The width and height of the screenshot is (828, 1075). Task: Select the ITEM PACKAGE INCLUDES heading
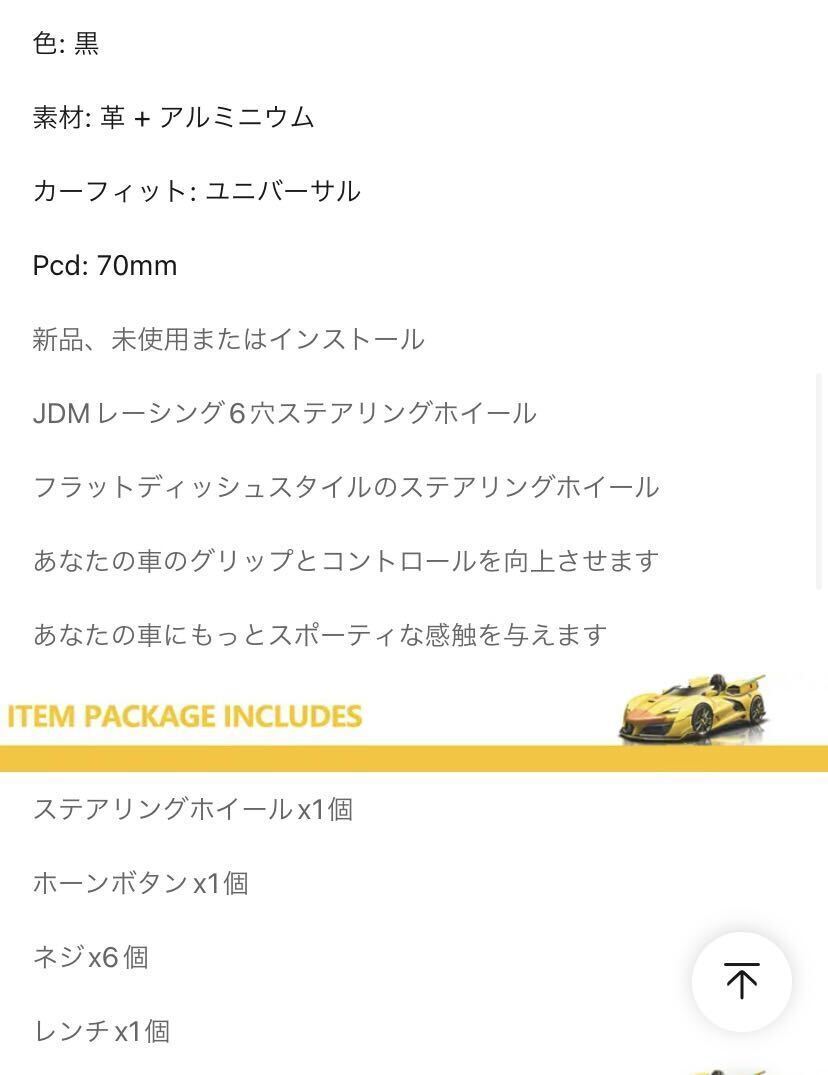click(x=185, y=716)
